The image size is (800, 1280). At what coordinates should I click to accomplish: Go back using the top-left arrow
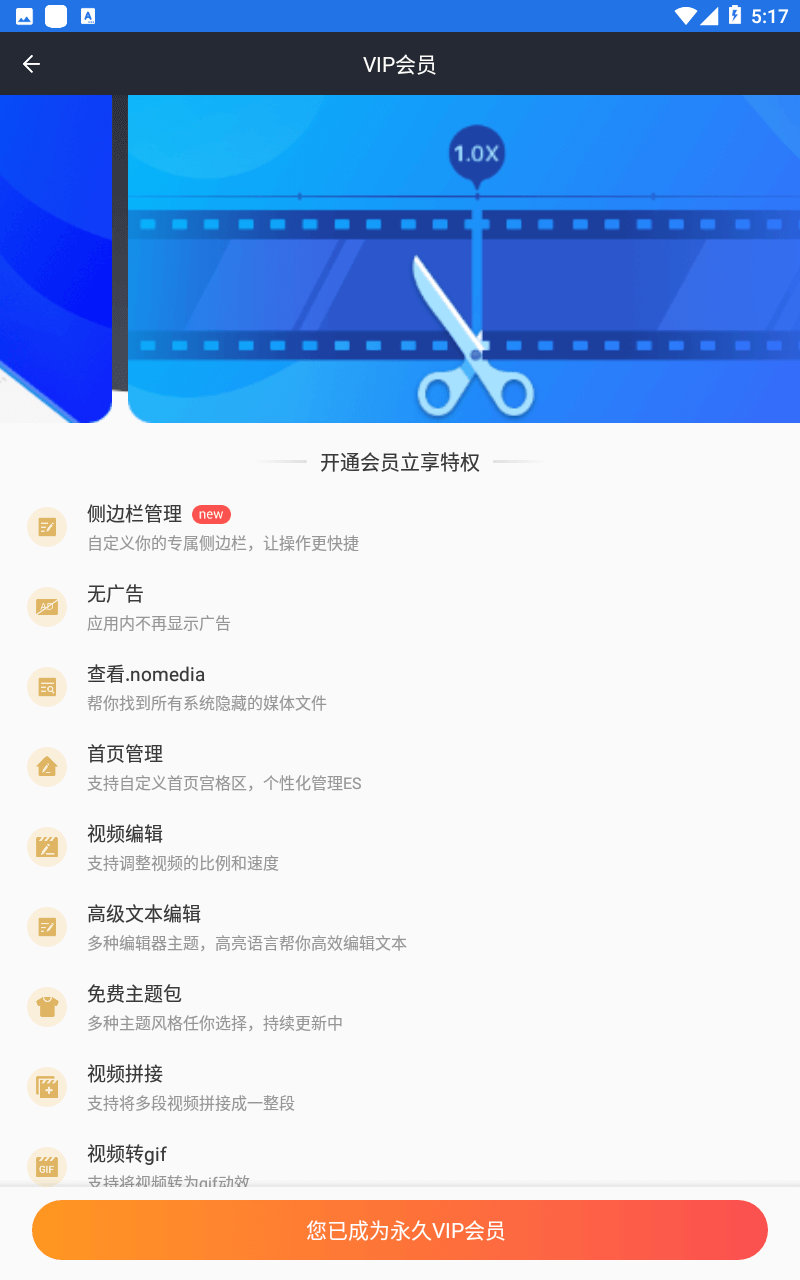click(x=31, y=64)
